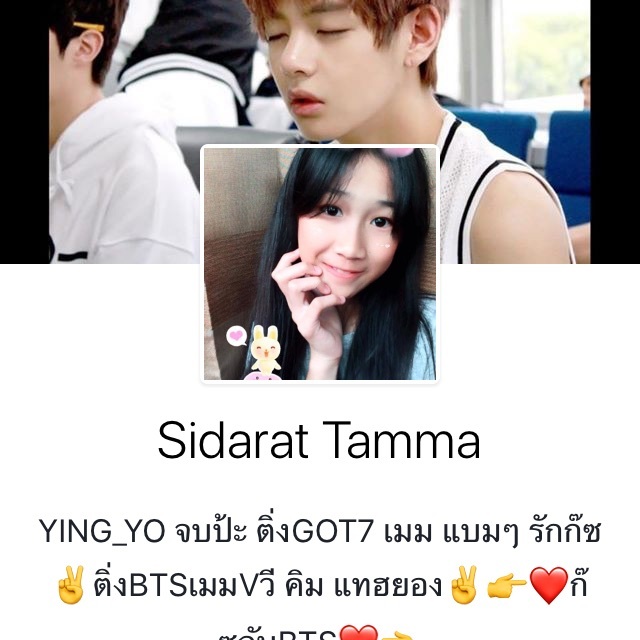Open Sidarat Tamma's profile picture

[x=320, y=264]
